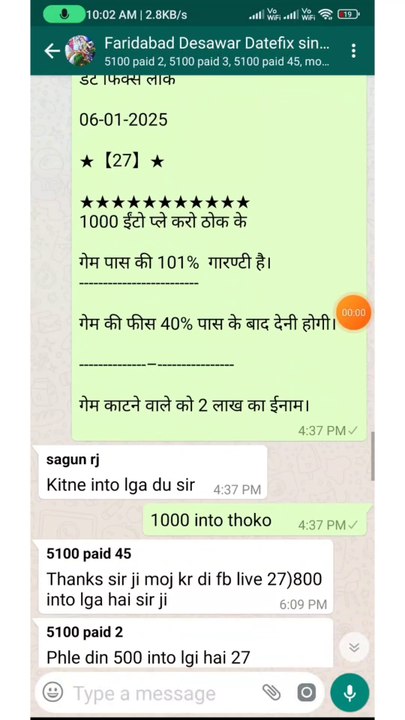
Task: Attach a file with the paperclip
Action: point(271,692)
